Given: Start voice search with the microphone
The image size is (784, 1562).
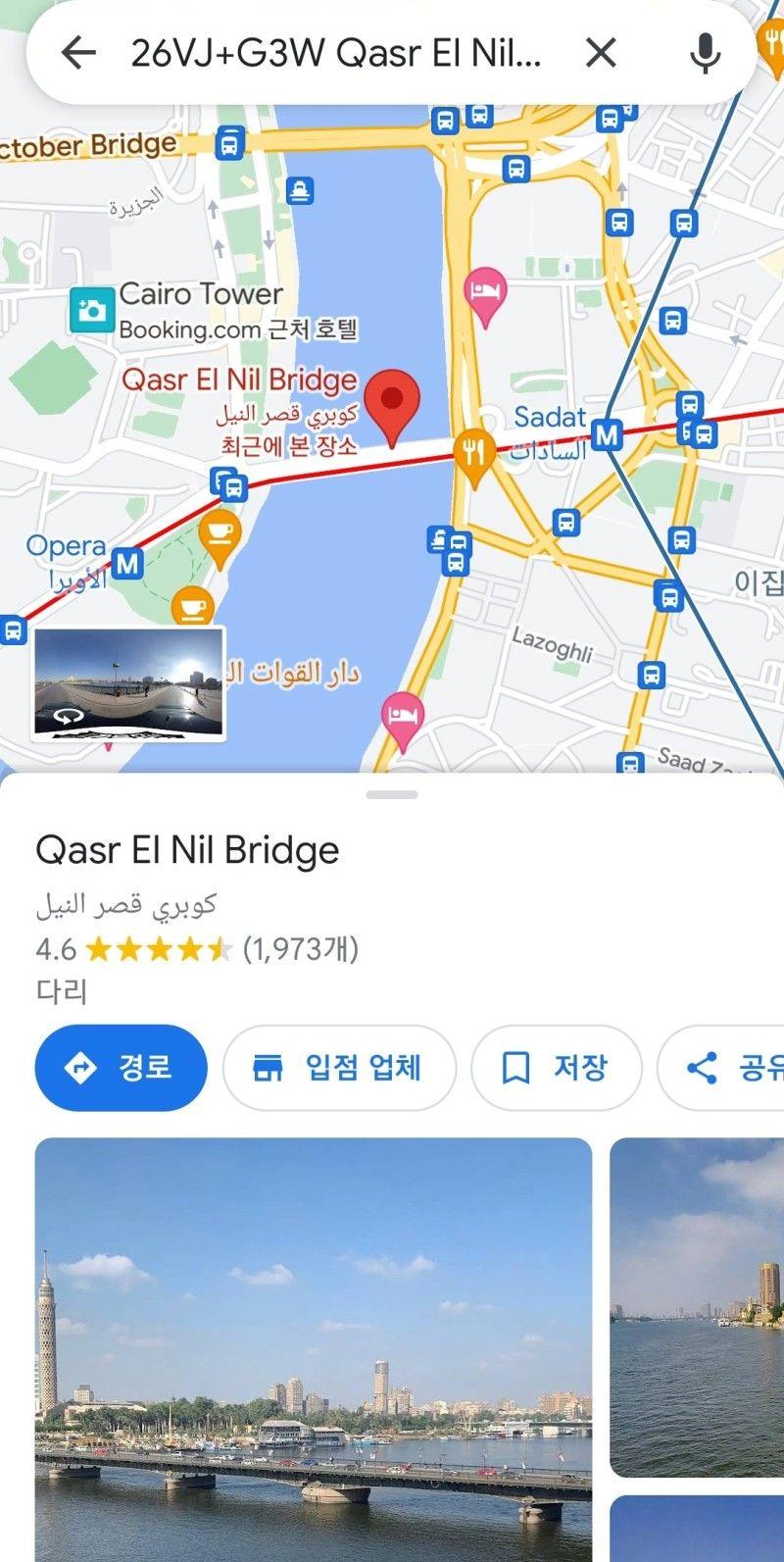Looking at the screenshot, I should 705,52.
